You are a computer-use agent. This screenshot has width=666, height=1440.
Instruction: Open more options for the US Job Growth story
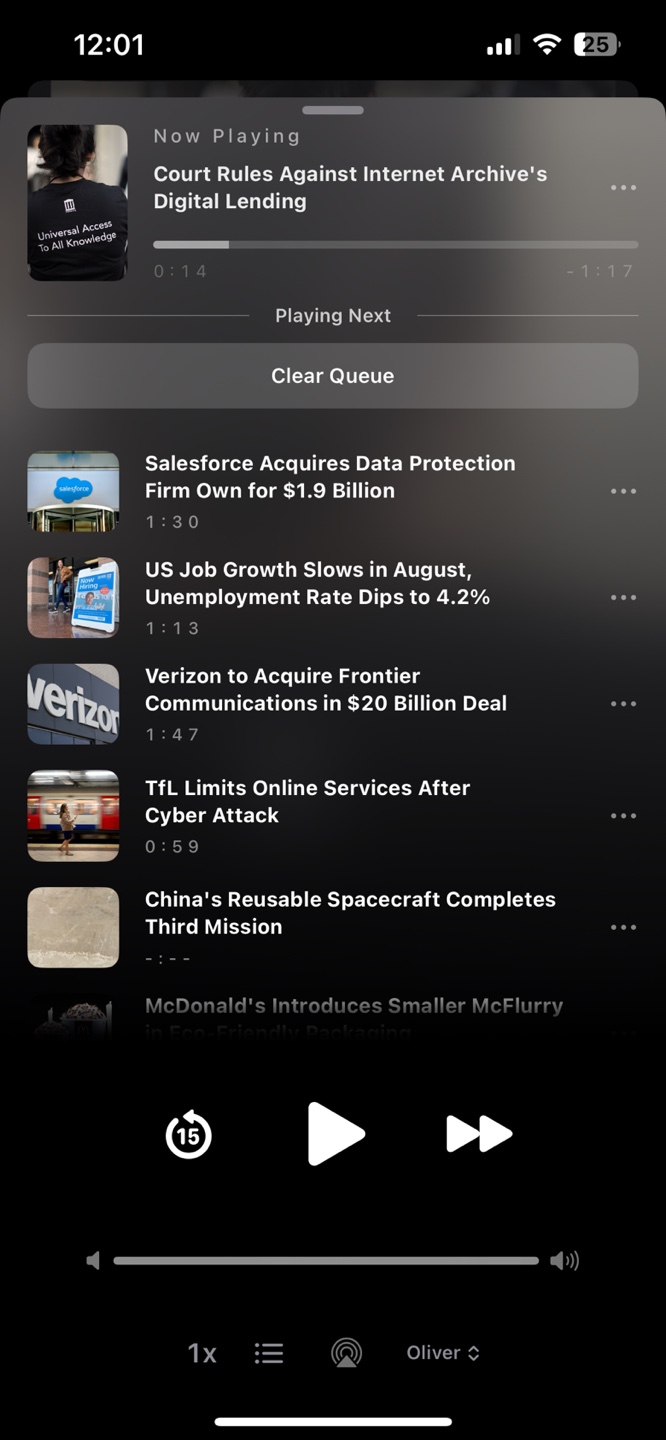coord(623,597)
